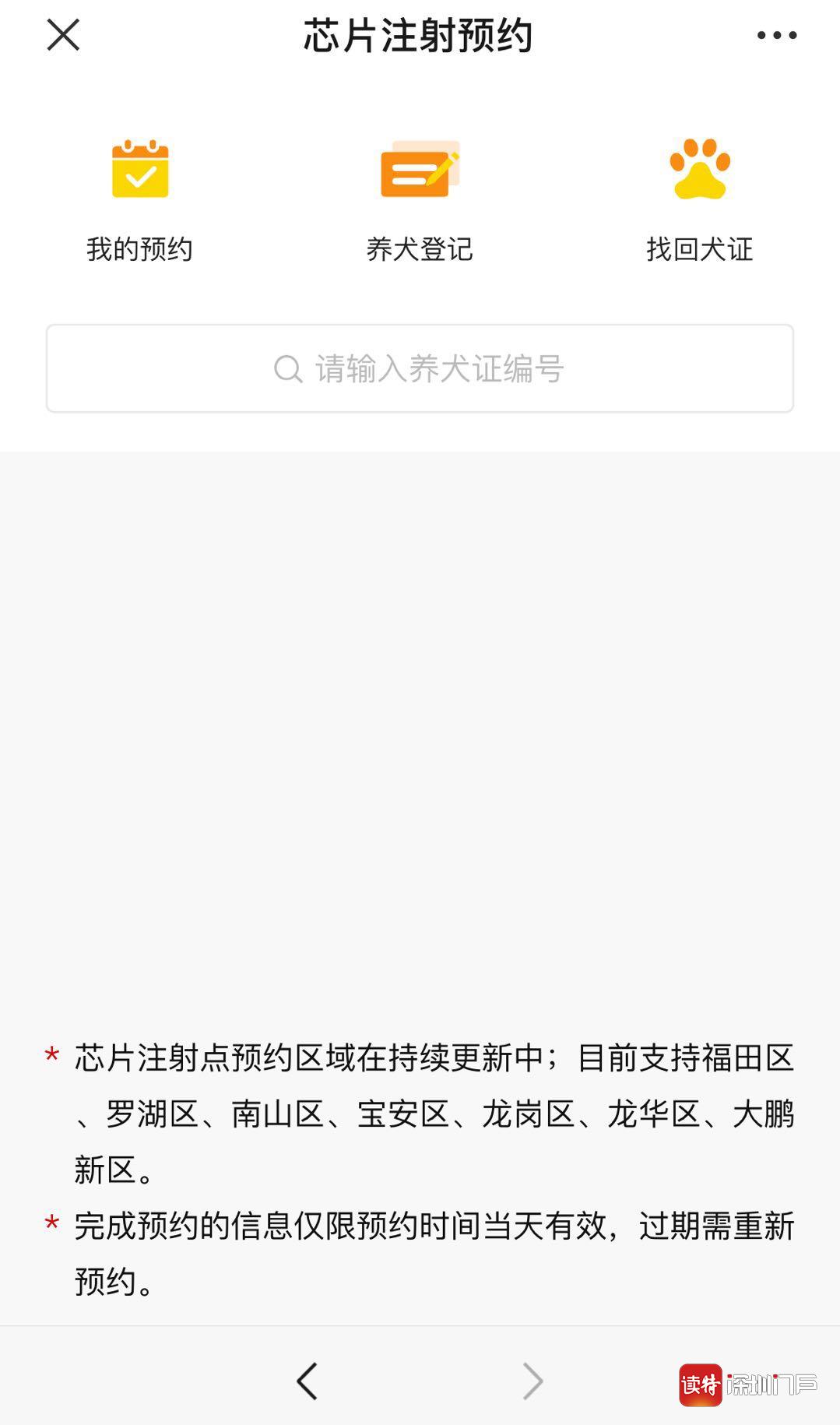840x1425 pixels.
Task: Open 找回犬证 (Retrieve Dog License)
Action: [x=700, y=201]
